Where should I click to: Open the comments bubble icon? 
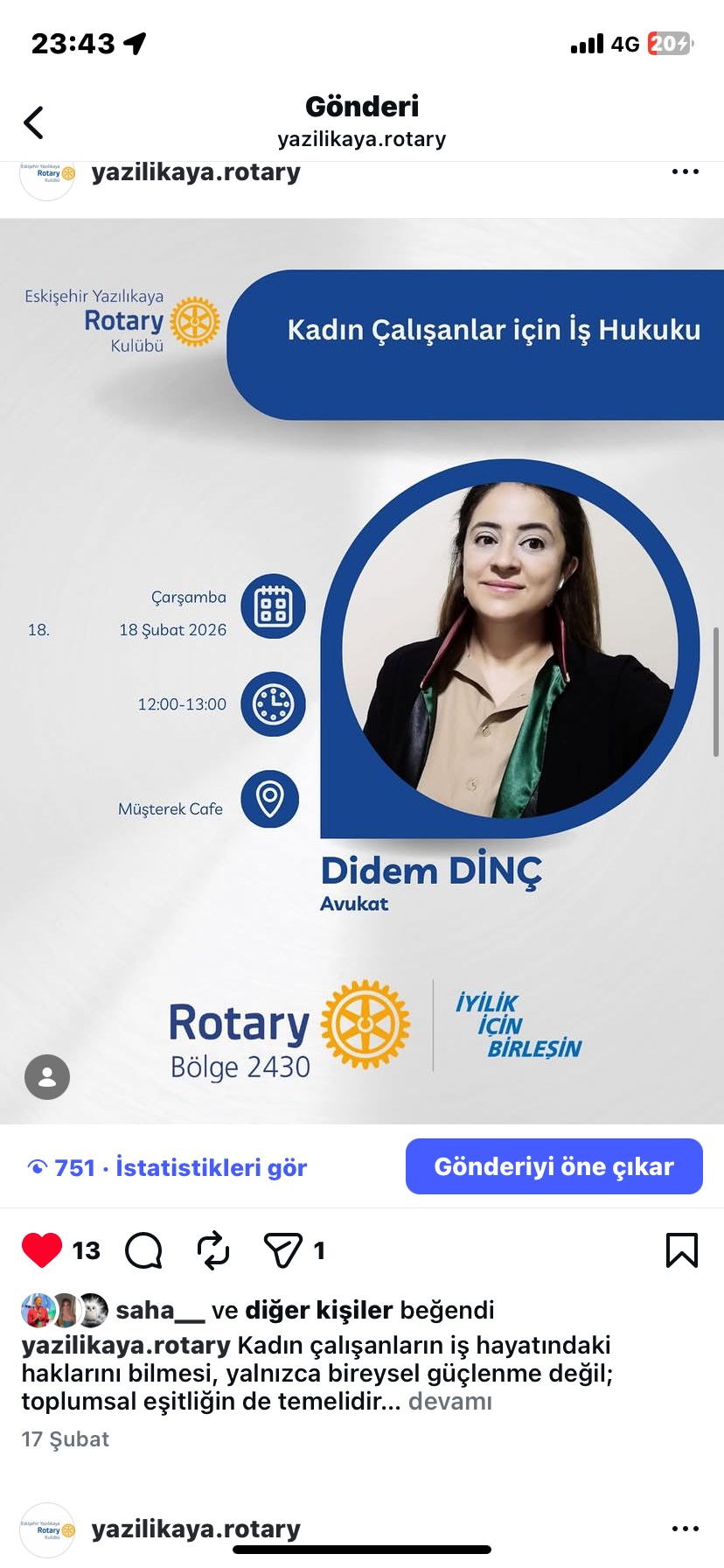tap(144, 1250)
